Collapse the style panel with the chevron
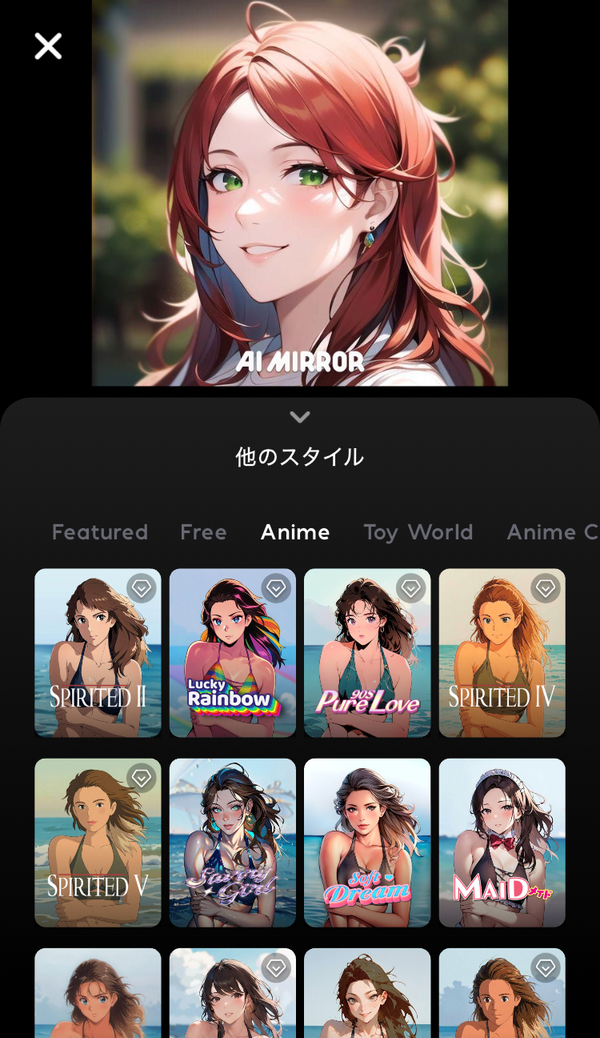Screen dimensions: 600x1038 coord(300,417)
